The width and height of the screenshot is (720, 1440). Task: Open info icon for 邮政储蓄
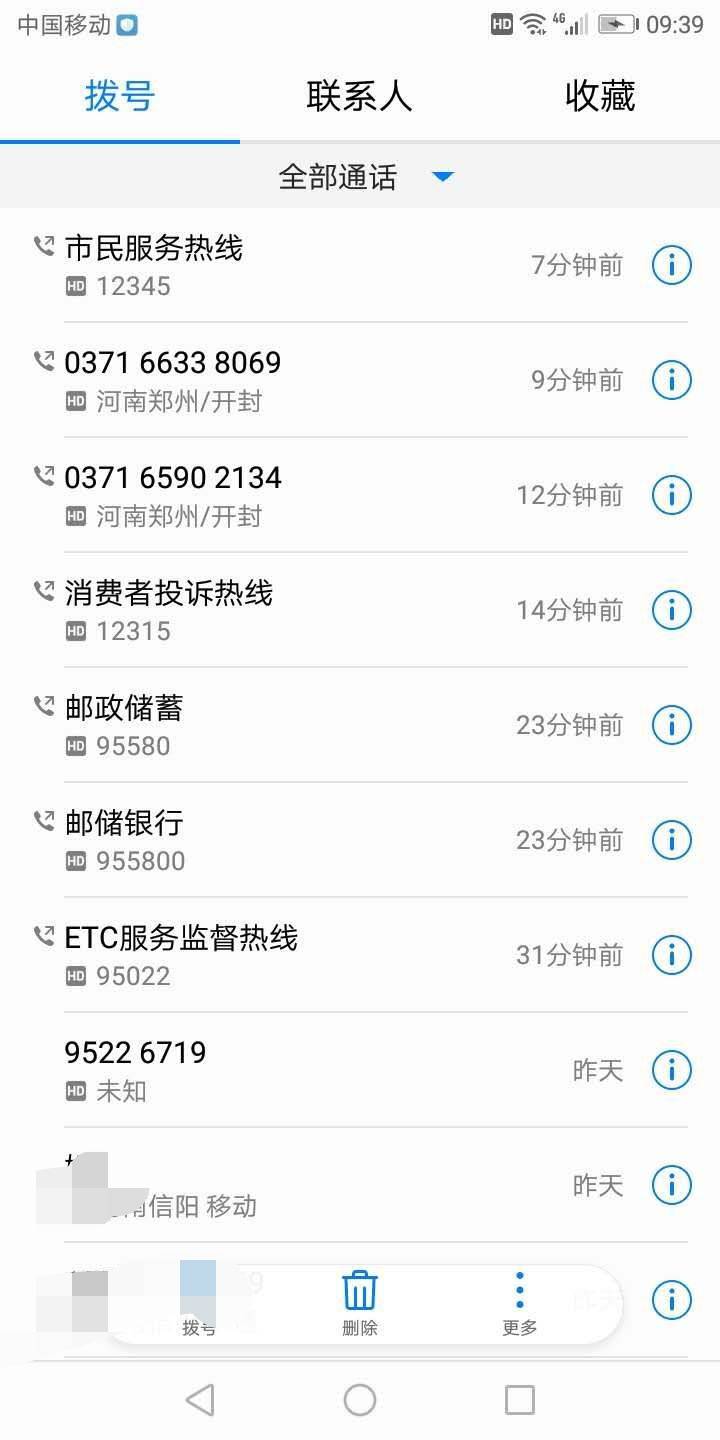(672, 725)
